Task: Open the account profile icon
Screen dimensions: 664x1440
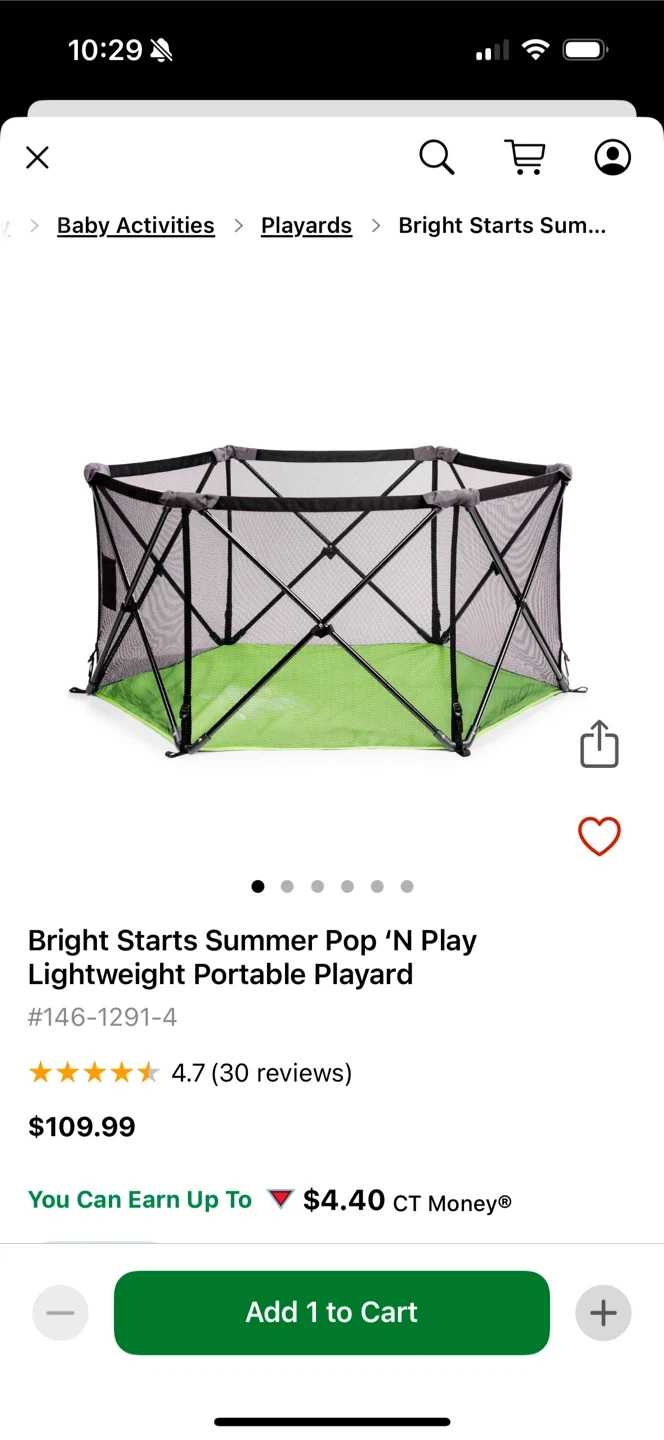Action: (x=612, y=157)
